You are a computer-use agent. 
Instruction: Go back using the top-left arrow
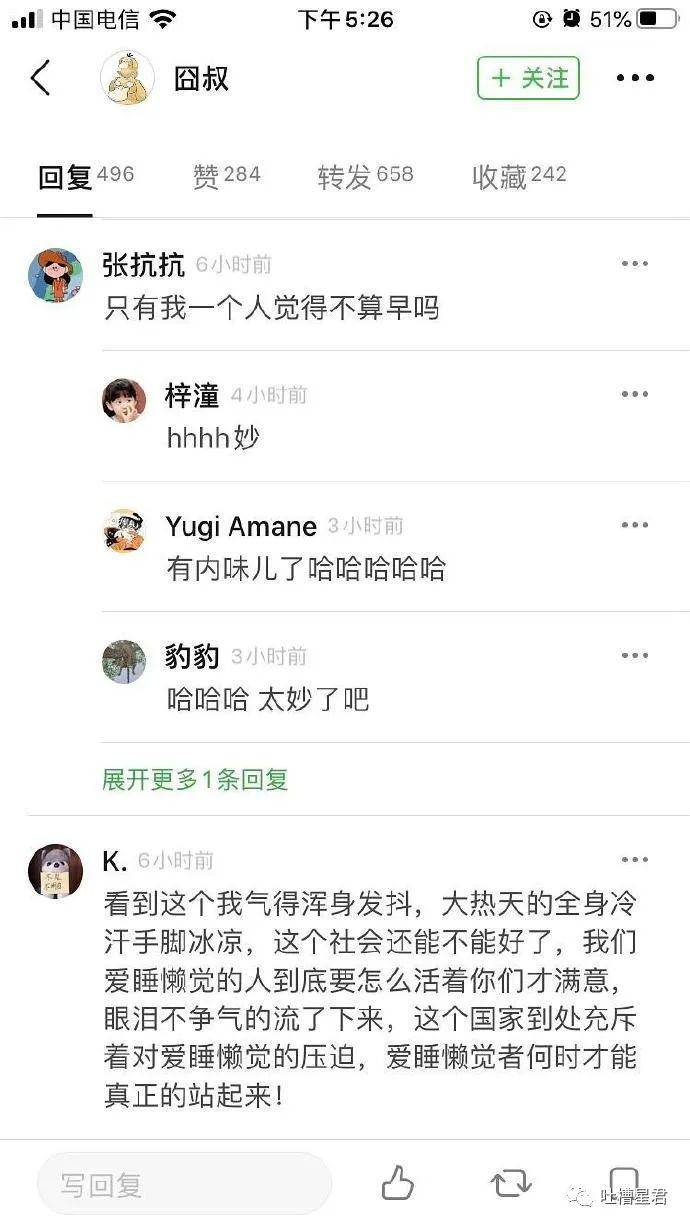pyautogui.click(x=40, y=78)
